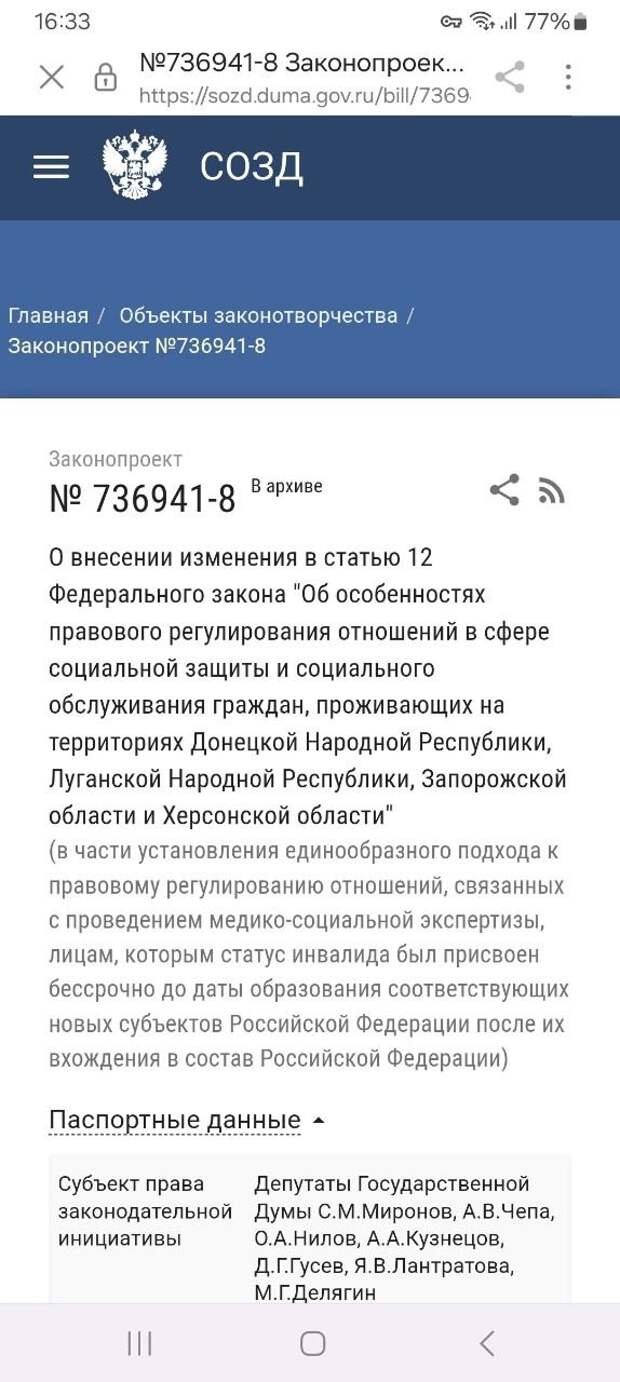Open recent apps from navigation bar

(140, 1343)
